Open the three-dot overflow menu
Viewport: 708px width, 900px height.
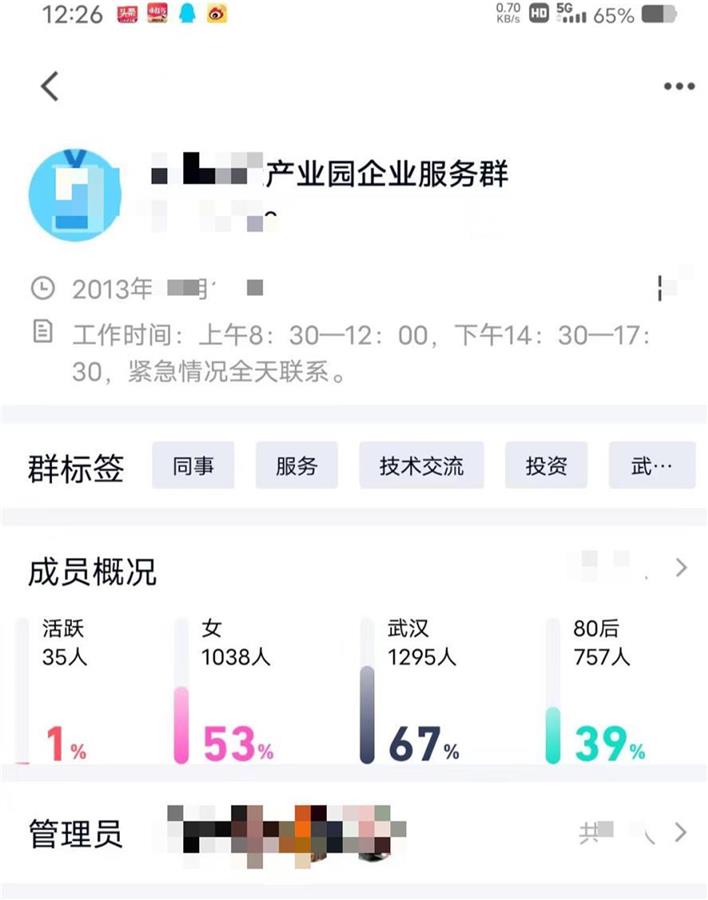[x=679, y=87]
